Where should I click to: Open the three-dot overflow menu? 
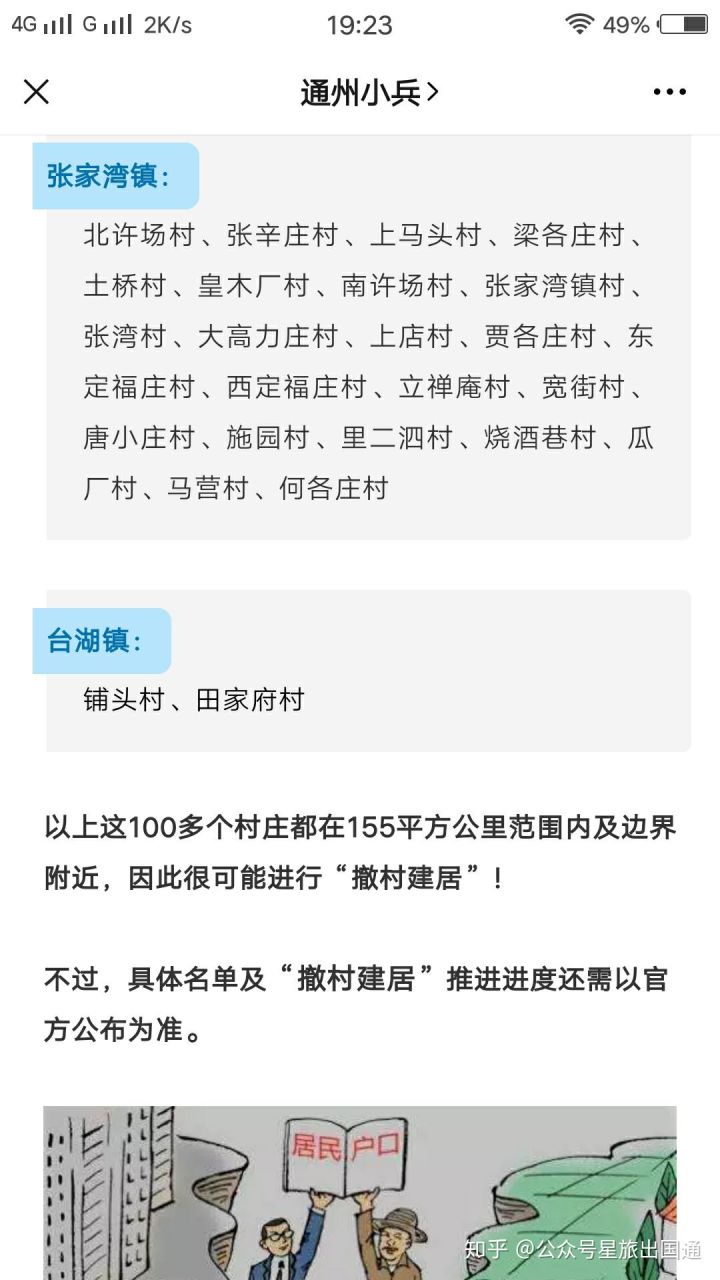pos(669,92)
